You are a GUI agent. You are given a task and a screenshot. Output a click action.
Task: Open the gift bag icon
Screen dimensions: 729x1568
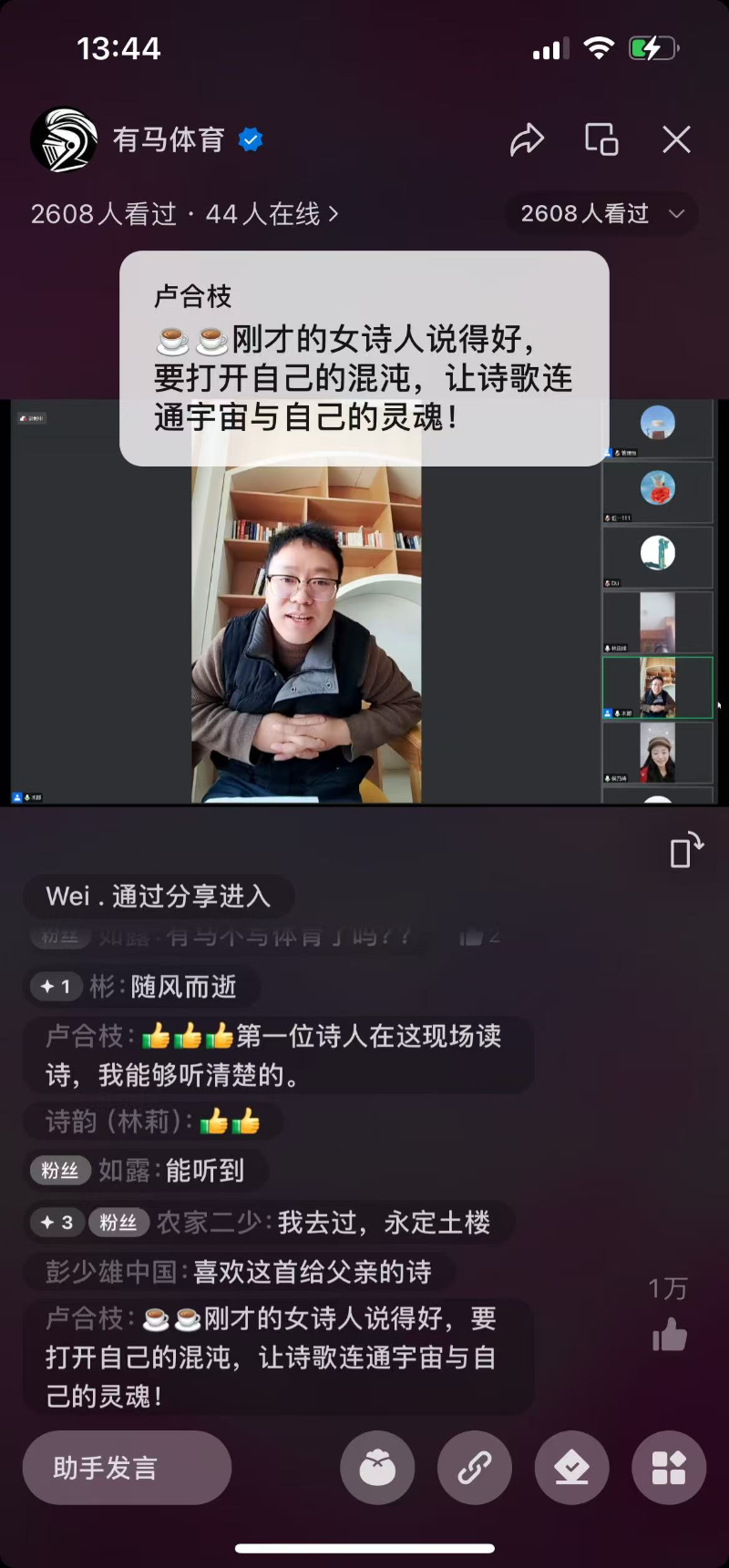coord(377,1468)
